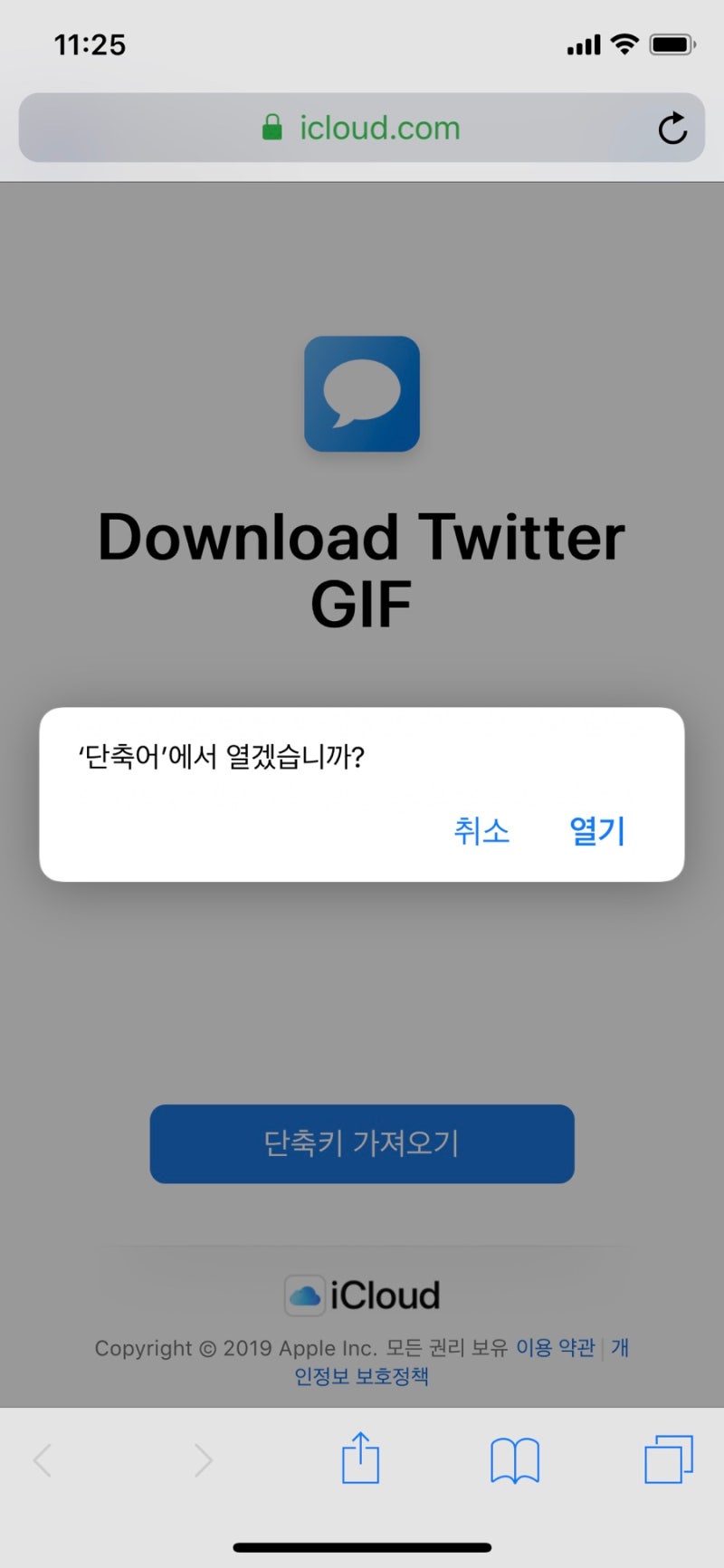The width and height of the screenshot is (724, 1568).
Task: Open Safari bookmarks
Action: tap(515, 1460)
